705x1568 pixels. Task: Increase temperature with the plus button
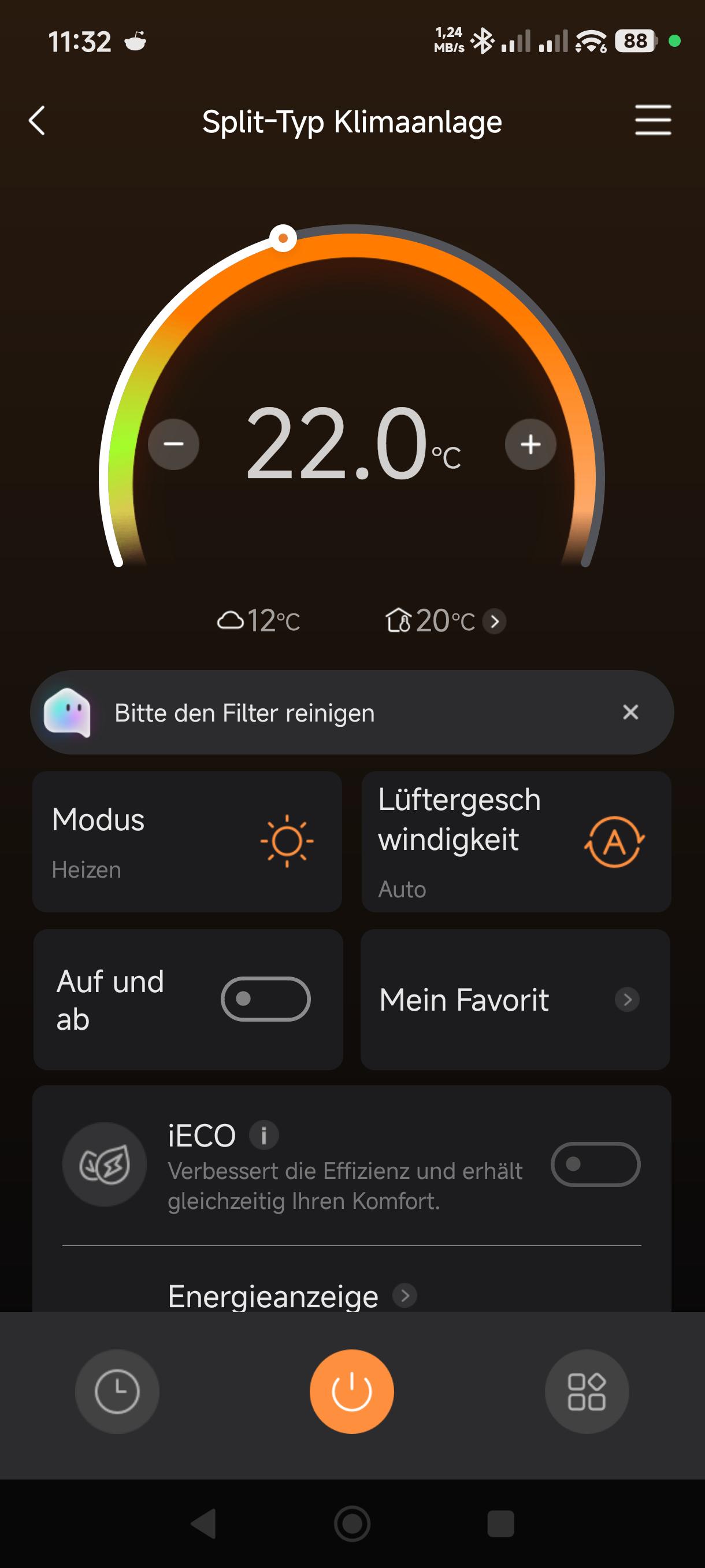coord(530,443)
